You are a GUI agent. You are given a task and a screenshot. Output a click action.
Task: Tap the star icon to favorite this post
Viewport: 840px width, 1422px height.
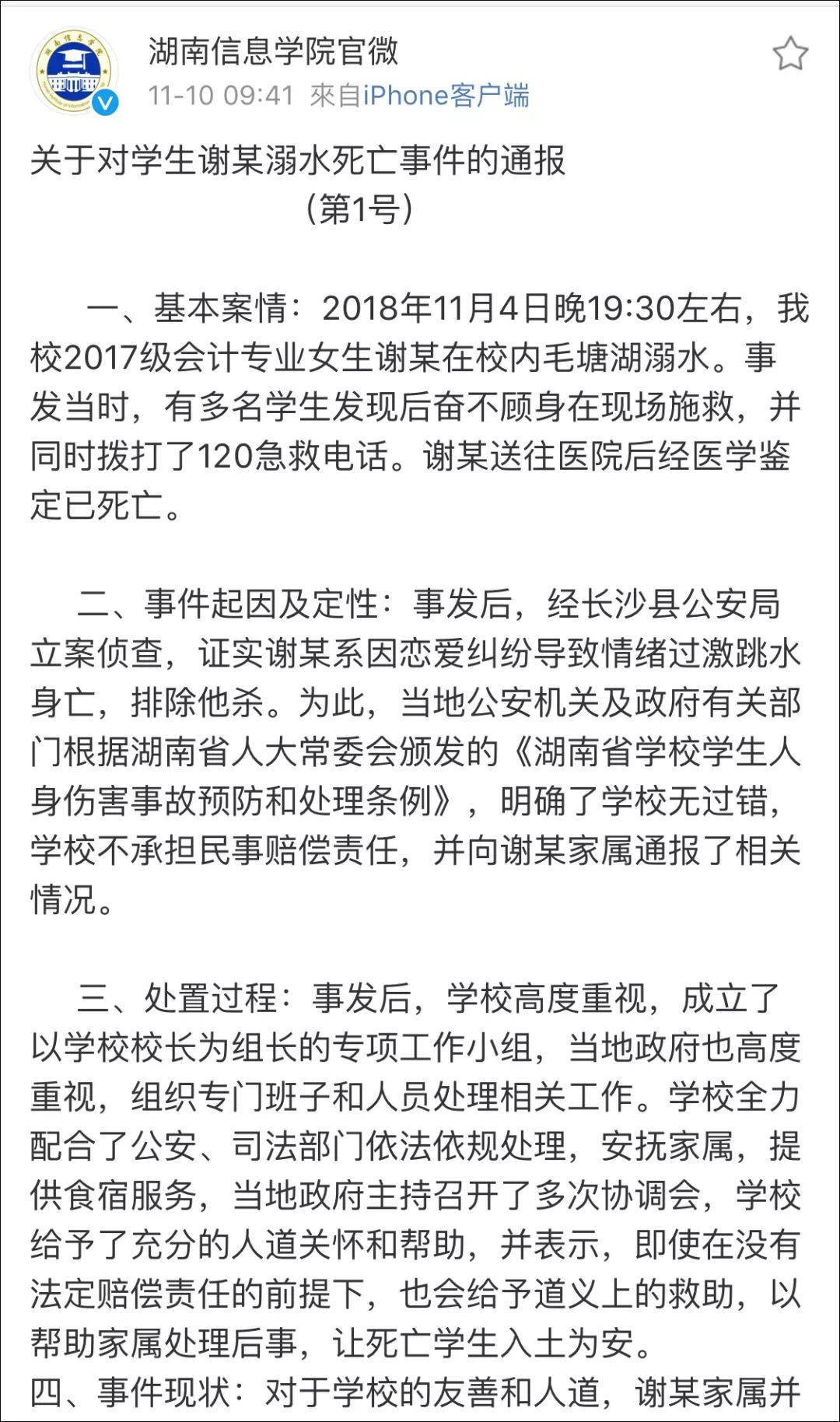[790, 54]
